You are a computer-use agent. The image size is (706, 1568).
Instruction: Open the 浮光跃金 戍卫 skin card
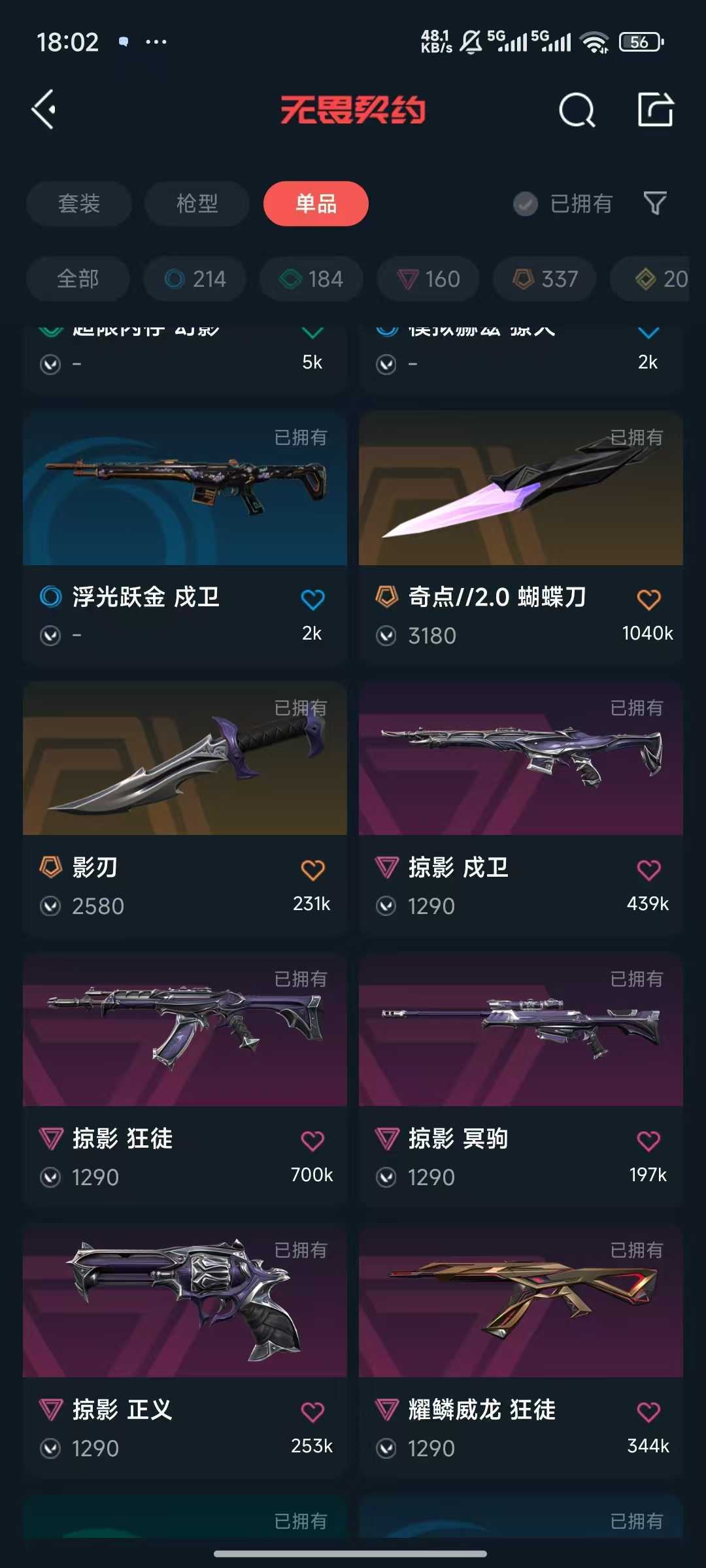[185, 538]
